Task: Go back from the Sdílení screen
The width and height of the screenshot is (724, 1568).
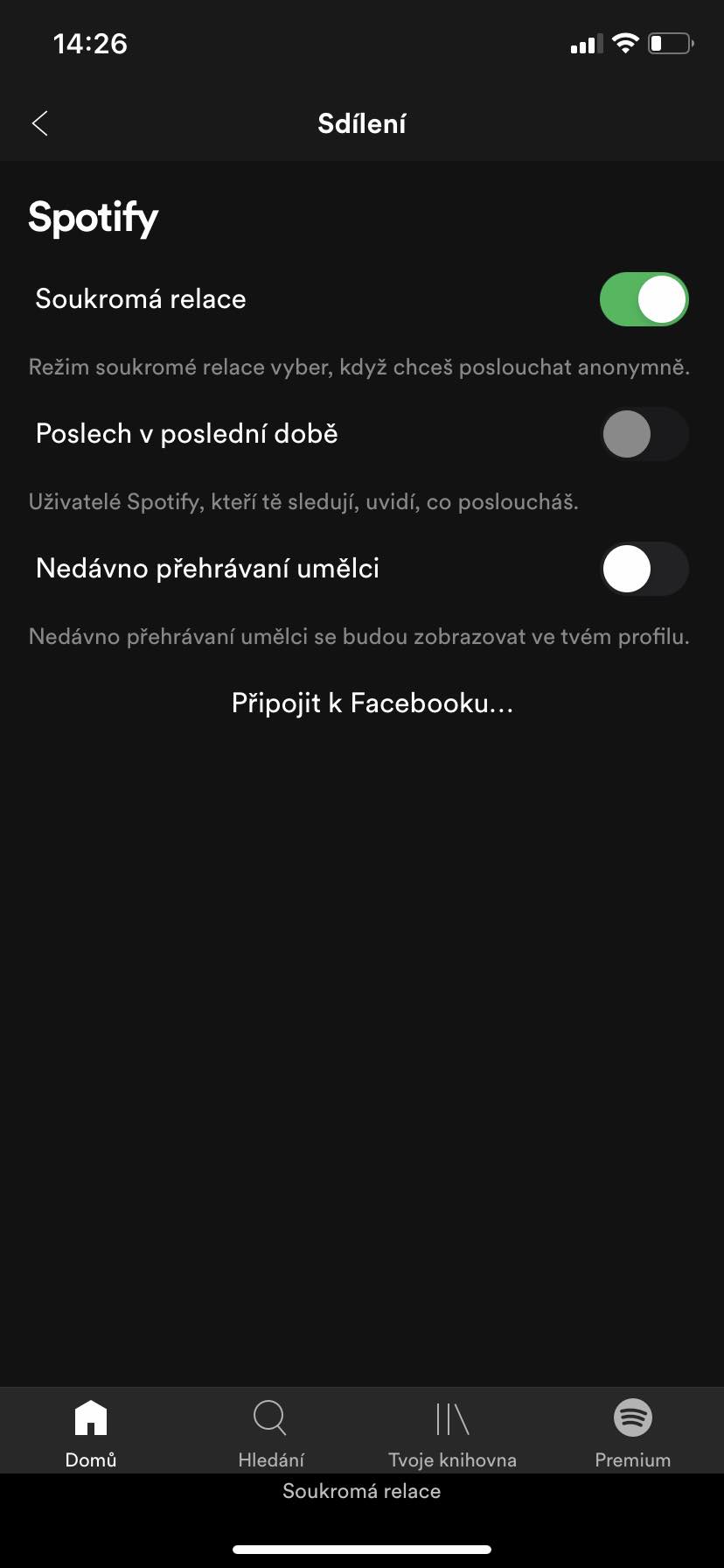Action: coord(39,123)
